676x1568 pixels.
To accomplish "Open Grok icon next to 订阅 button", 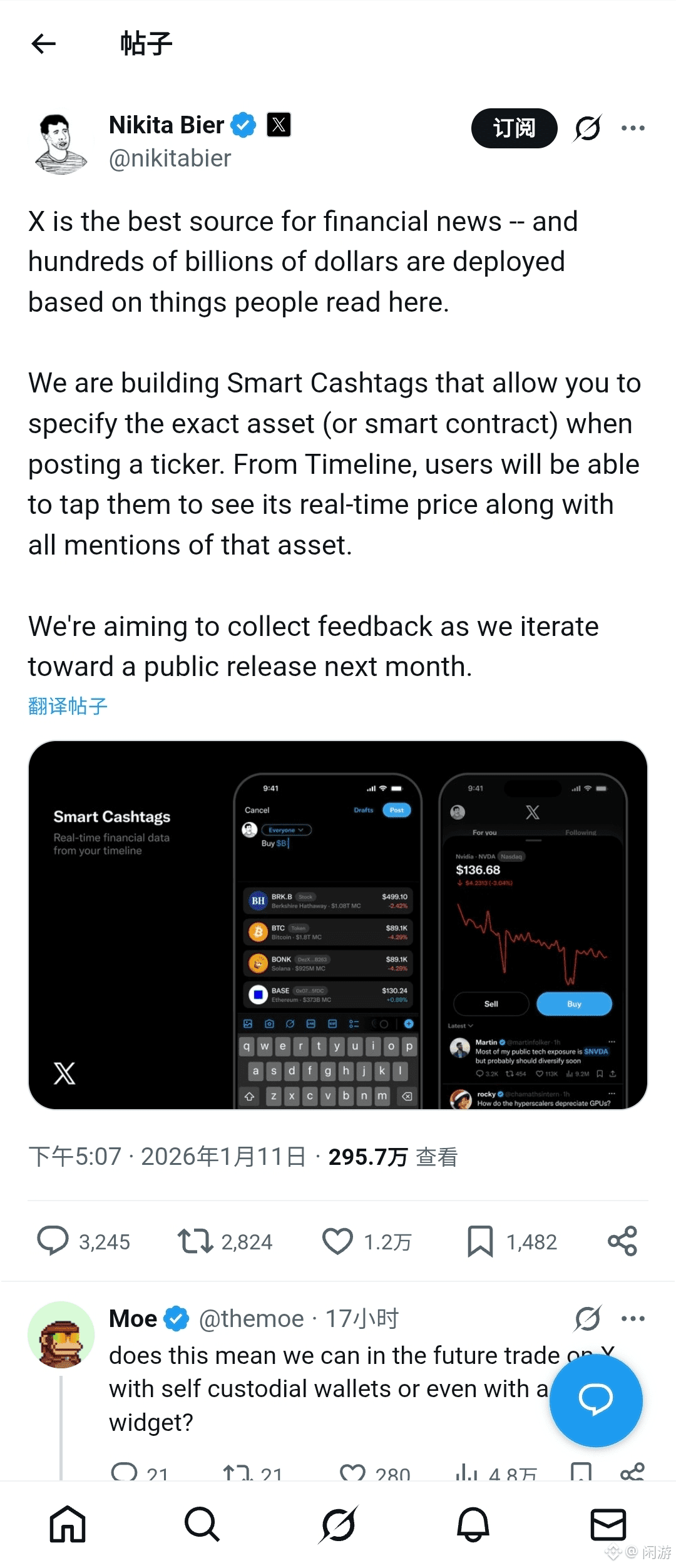I will [x=588, y=128].
